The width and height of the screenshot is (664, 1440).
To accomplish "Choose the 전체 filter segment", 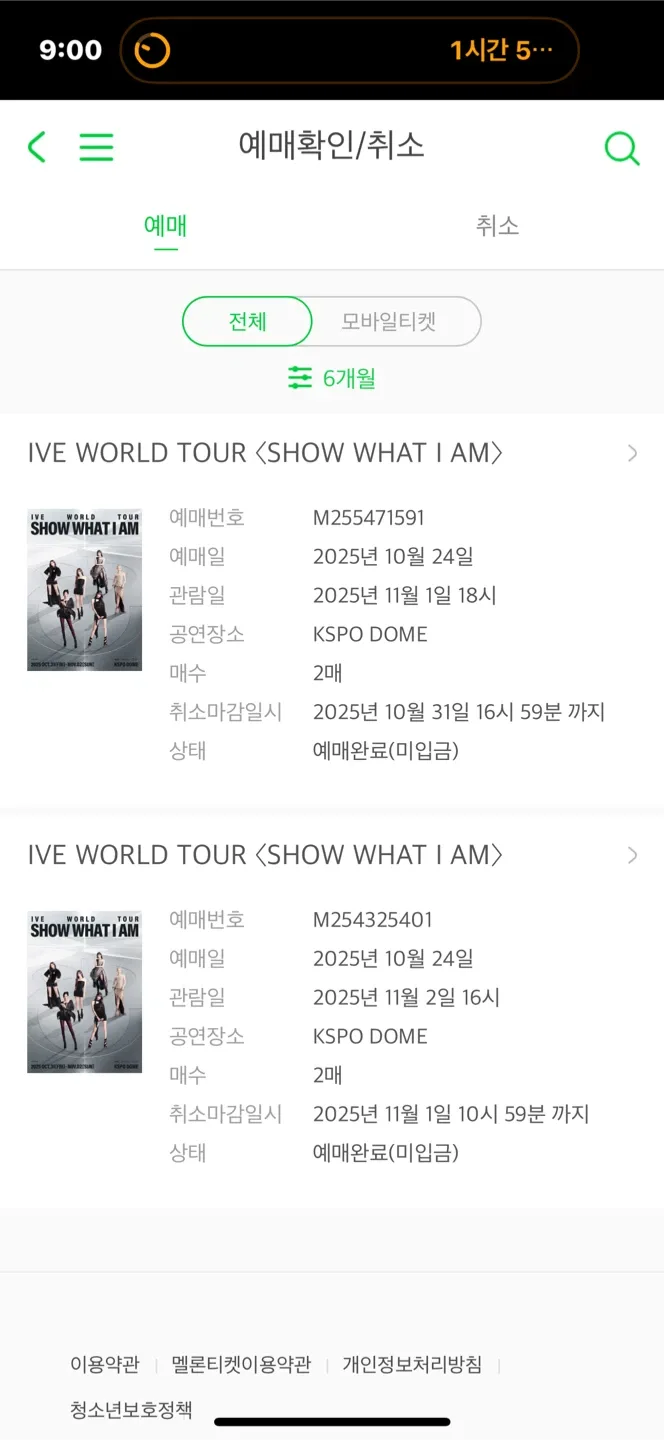I will (x=248, y=322).
